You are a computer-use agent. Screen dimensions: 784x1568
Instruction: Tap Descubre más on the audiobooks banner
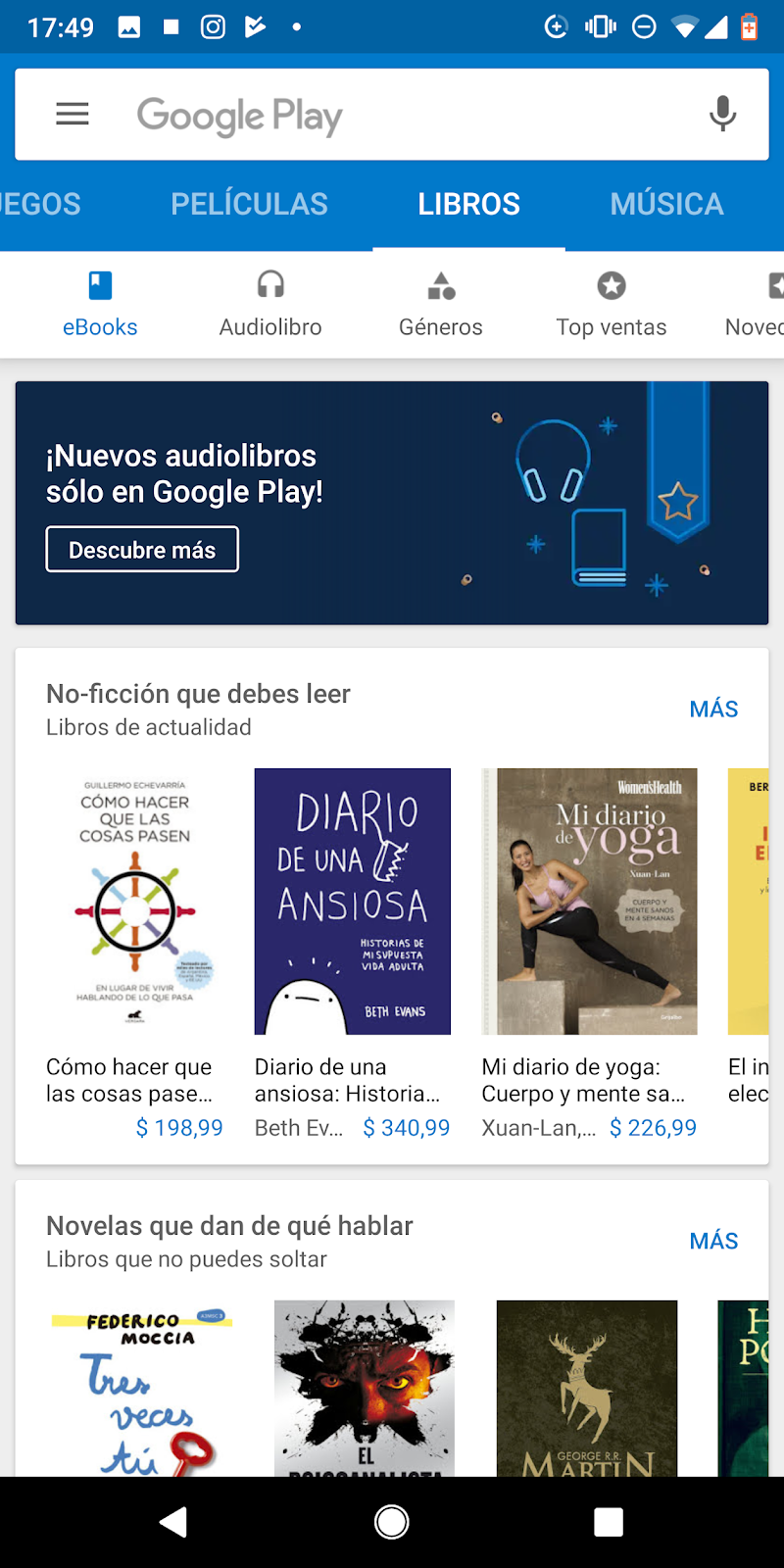click(x=142, y=550)
